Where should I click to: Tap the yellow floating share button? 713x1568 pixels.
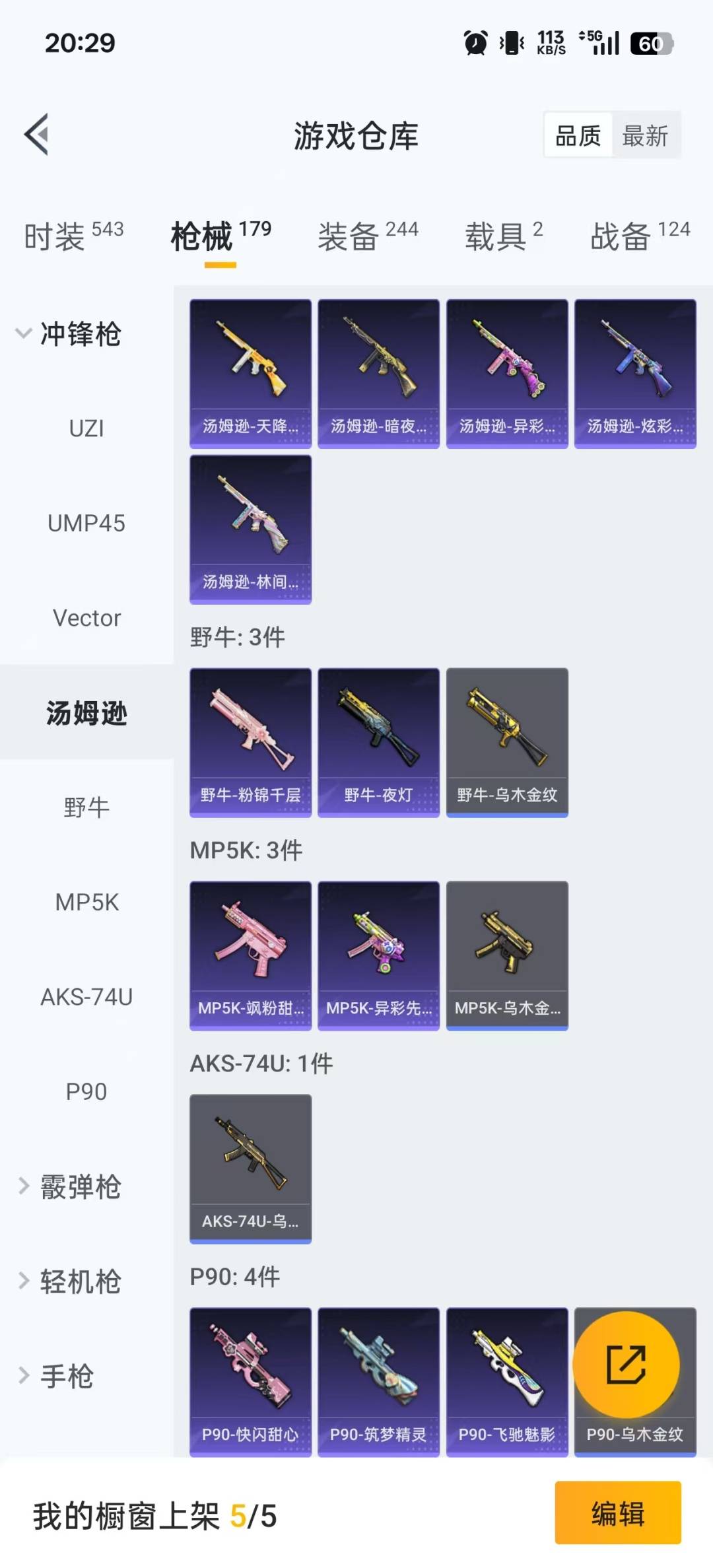point(626,1364)
